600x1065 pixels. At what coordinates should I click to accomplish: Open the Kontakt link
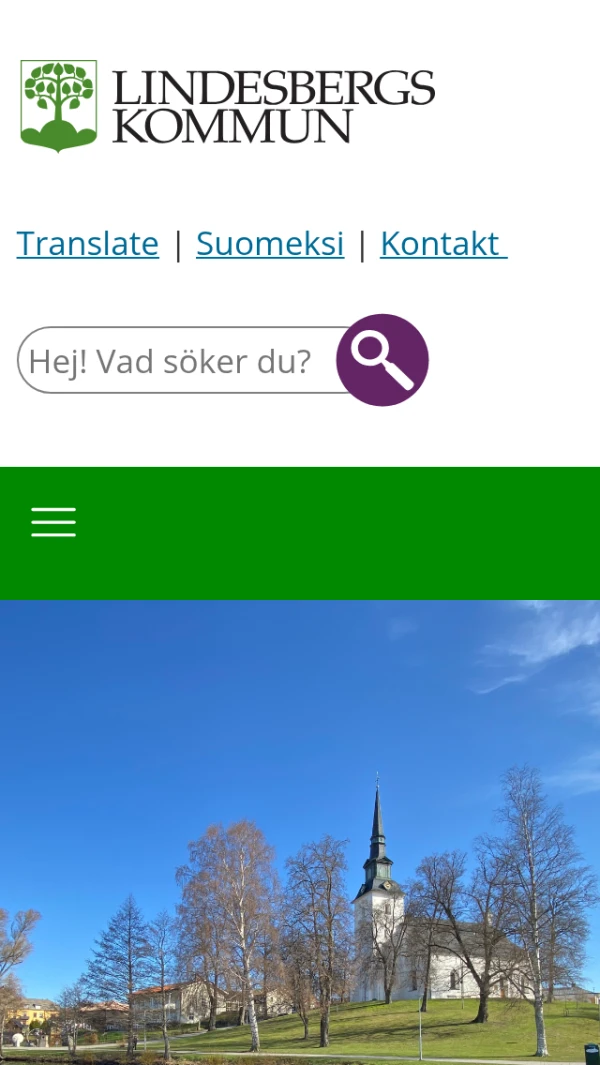[443, 243]
